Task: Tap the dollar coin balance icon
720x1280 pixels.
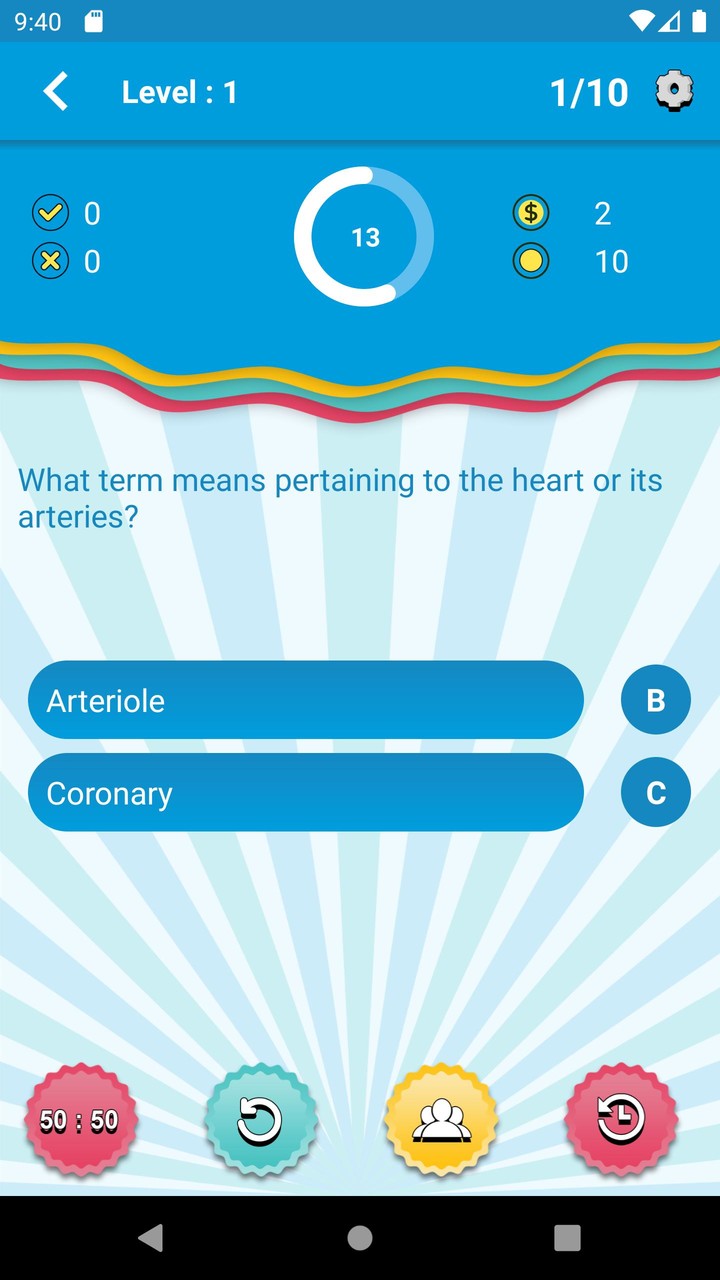Action: tap(531, 212)
